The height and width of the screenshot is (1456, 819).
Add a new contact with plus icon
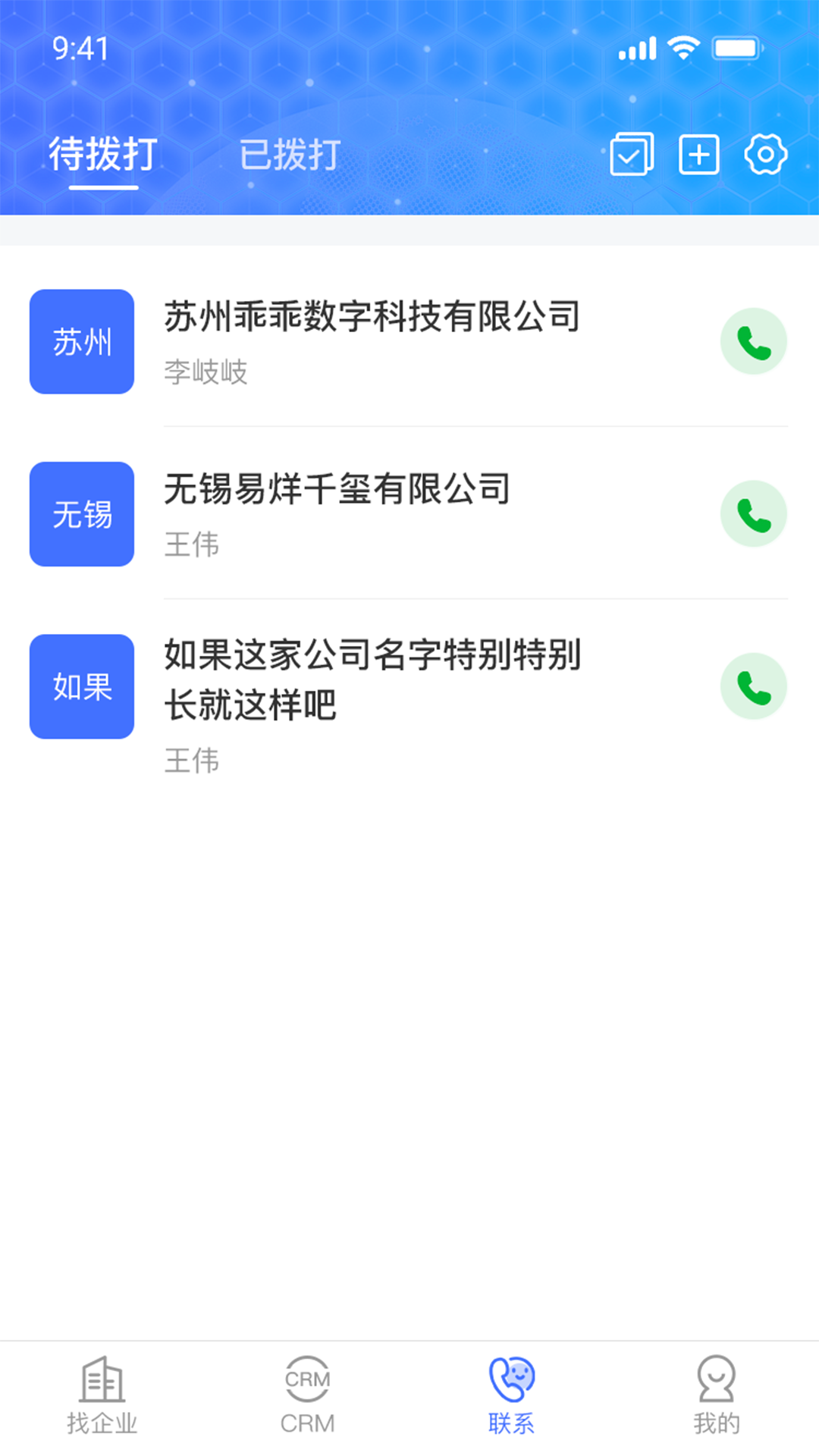(x=698, y=155)
